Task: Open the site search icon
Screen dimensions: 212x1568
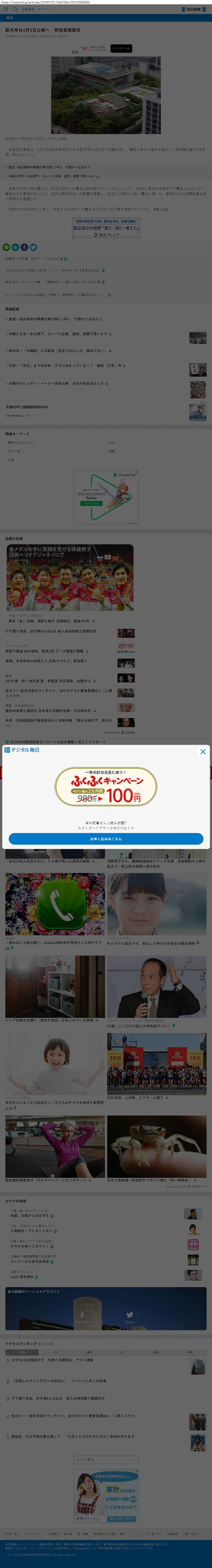Action: pos(15,9)
